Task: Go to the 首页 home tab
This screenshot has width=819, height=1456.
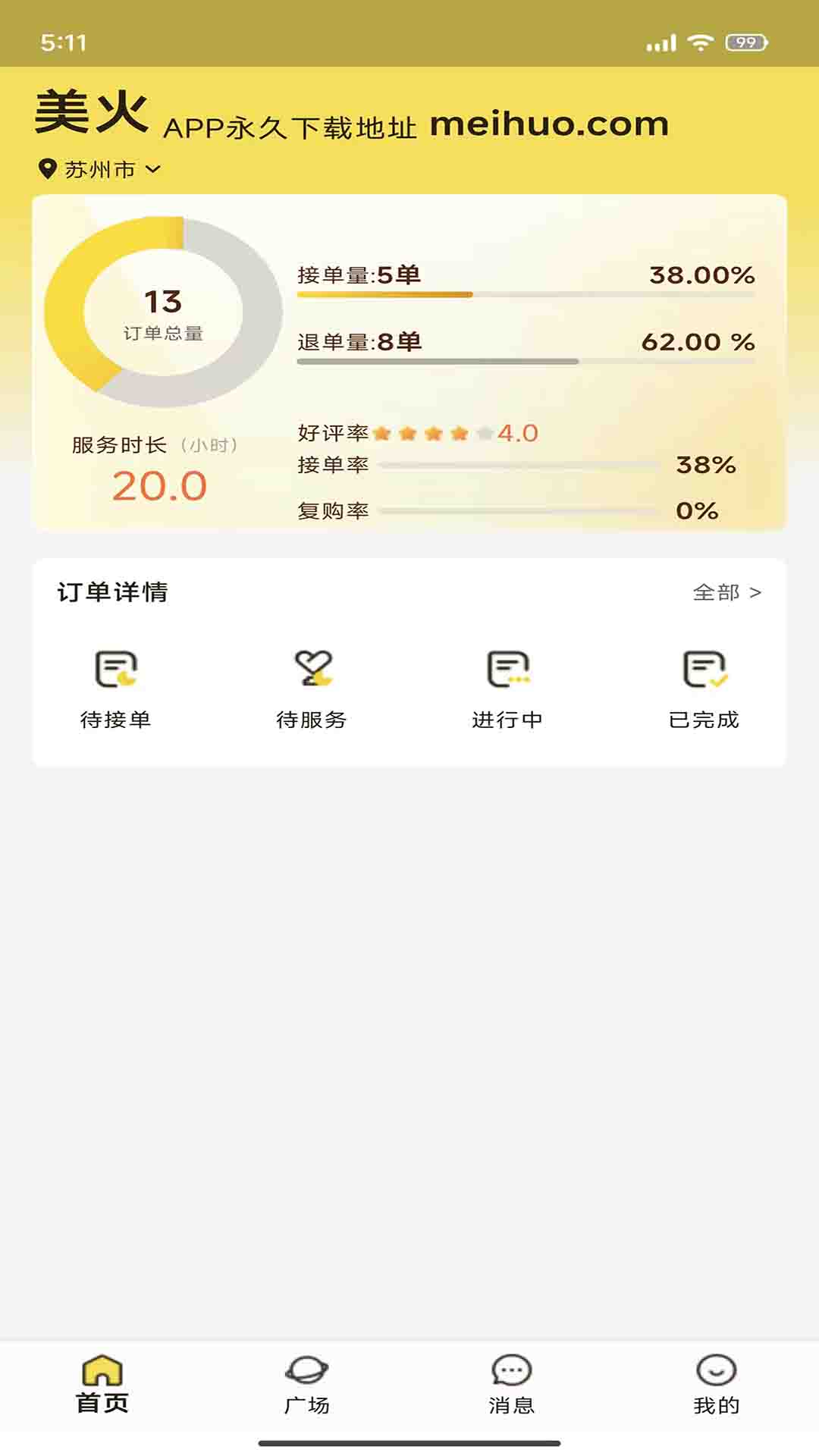Action: pos(102,1385)
